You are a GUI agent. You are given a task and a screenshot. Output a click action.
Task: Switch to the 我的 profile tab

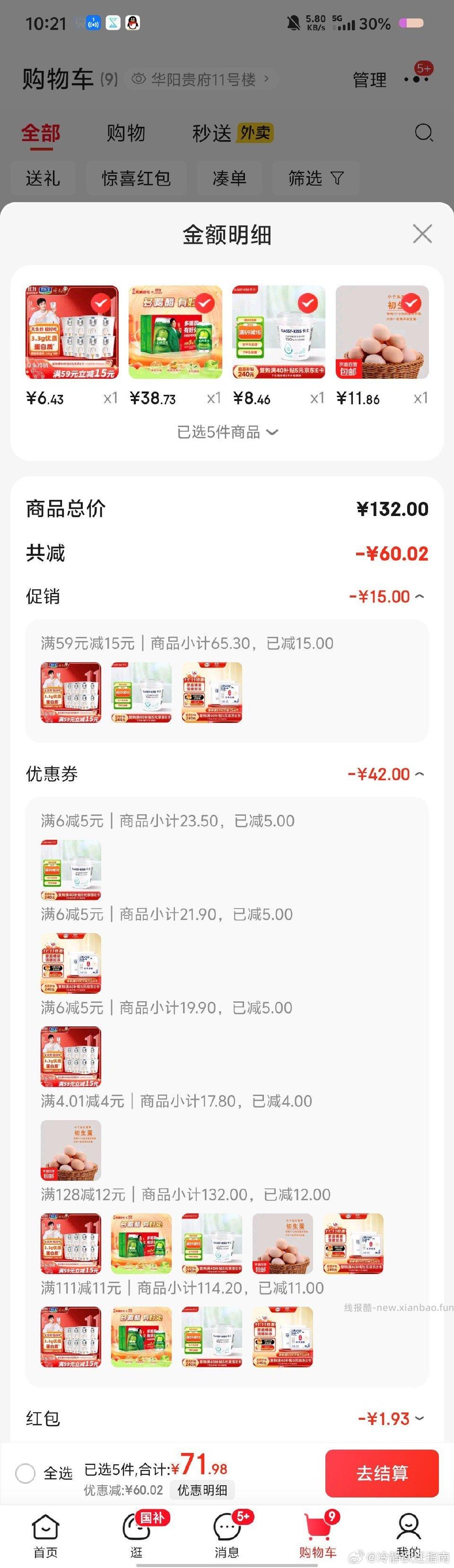(x=409, y=1535)
